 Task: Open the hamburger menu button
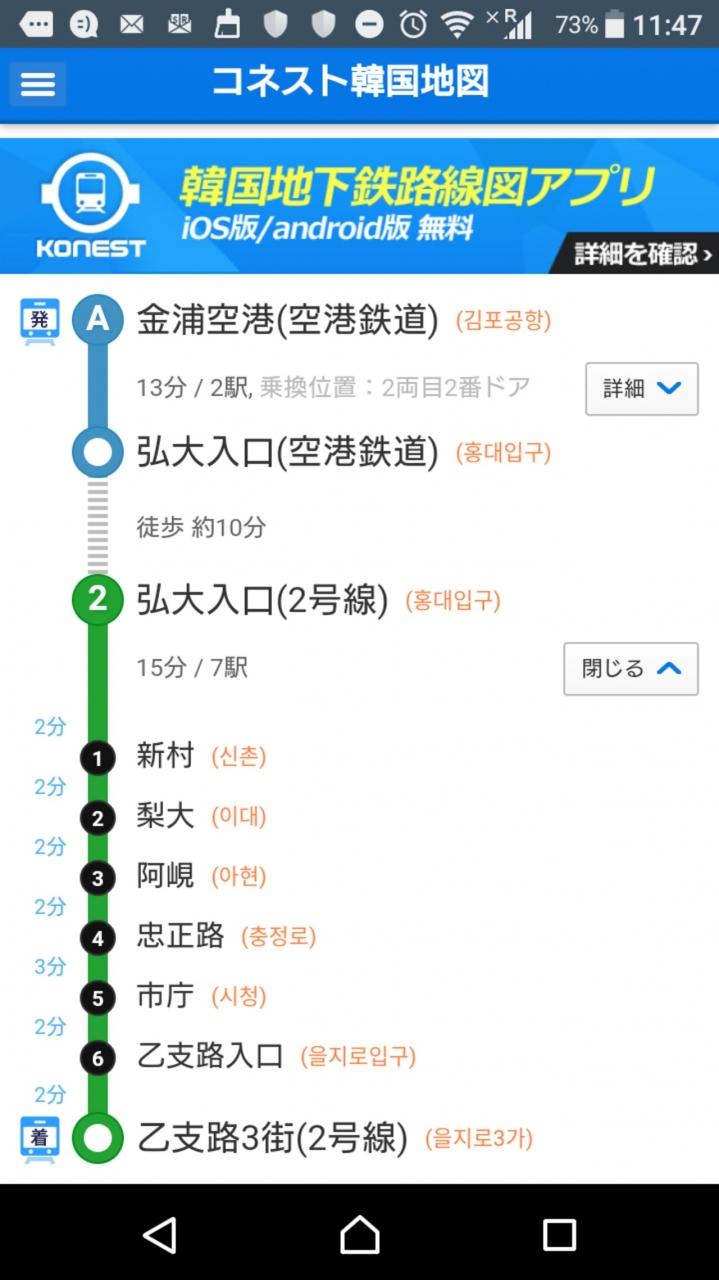tap(38, 84)
